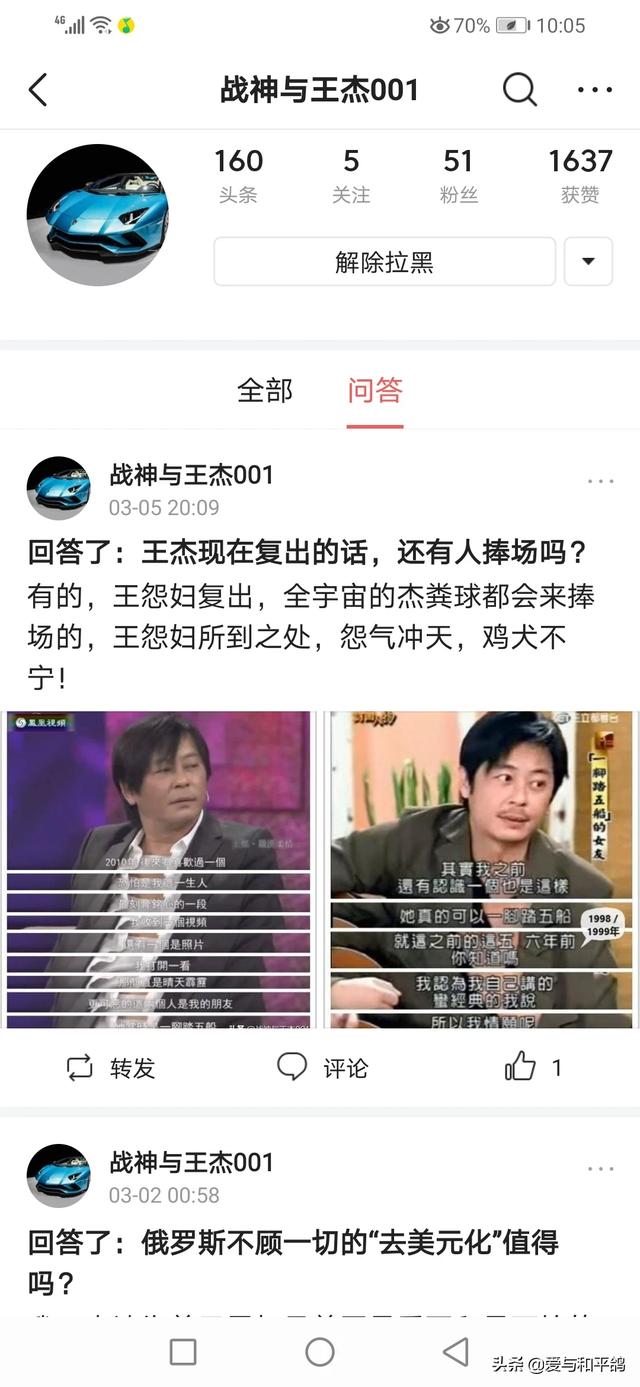Like the 王杰 复出 answer
This screenshot has height=1387, width=640.
(x=533, y=1068)
